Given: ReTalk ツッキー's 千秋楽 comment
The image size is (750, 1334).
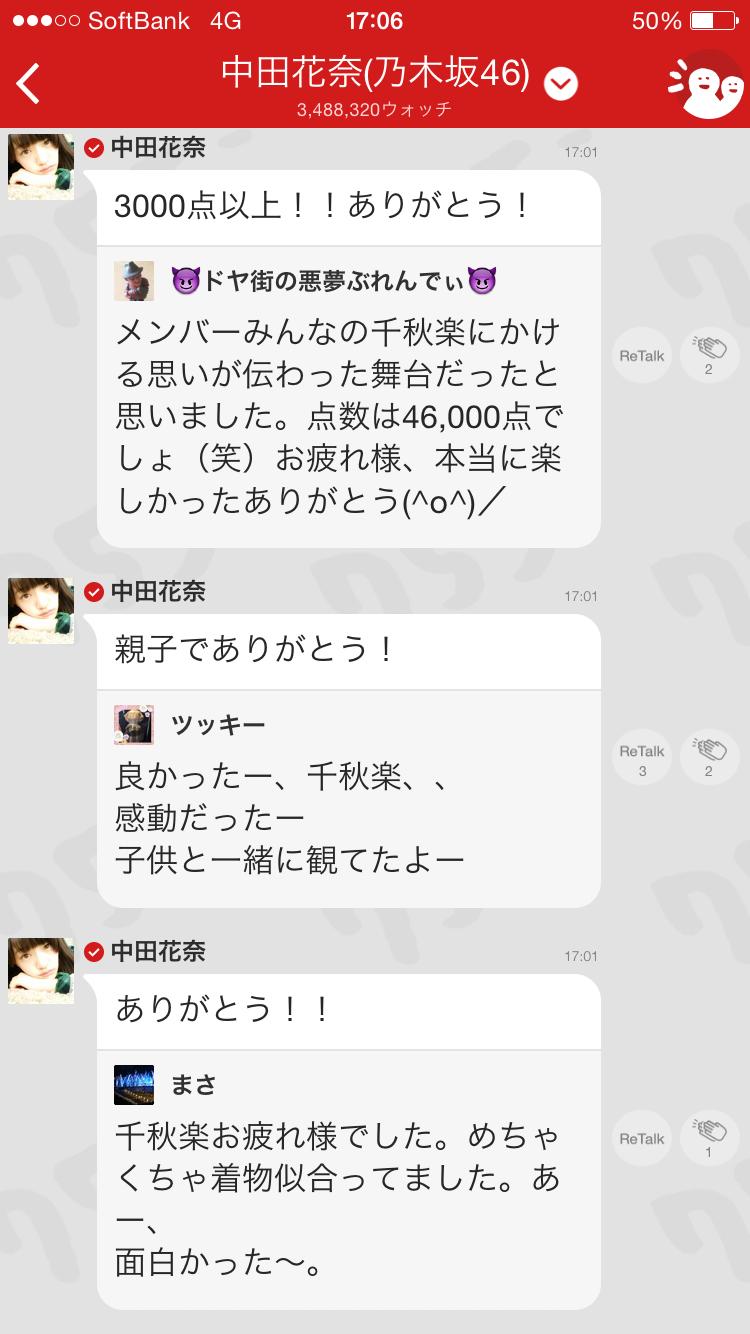Looking at the screenshot, I should coord(640,757).
